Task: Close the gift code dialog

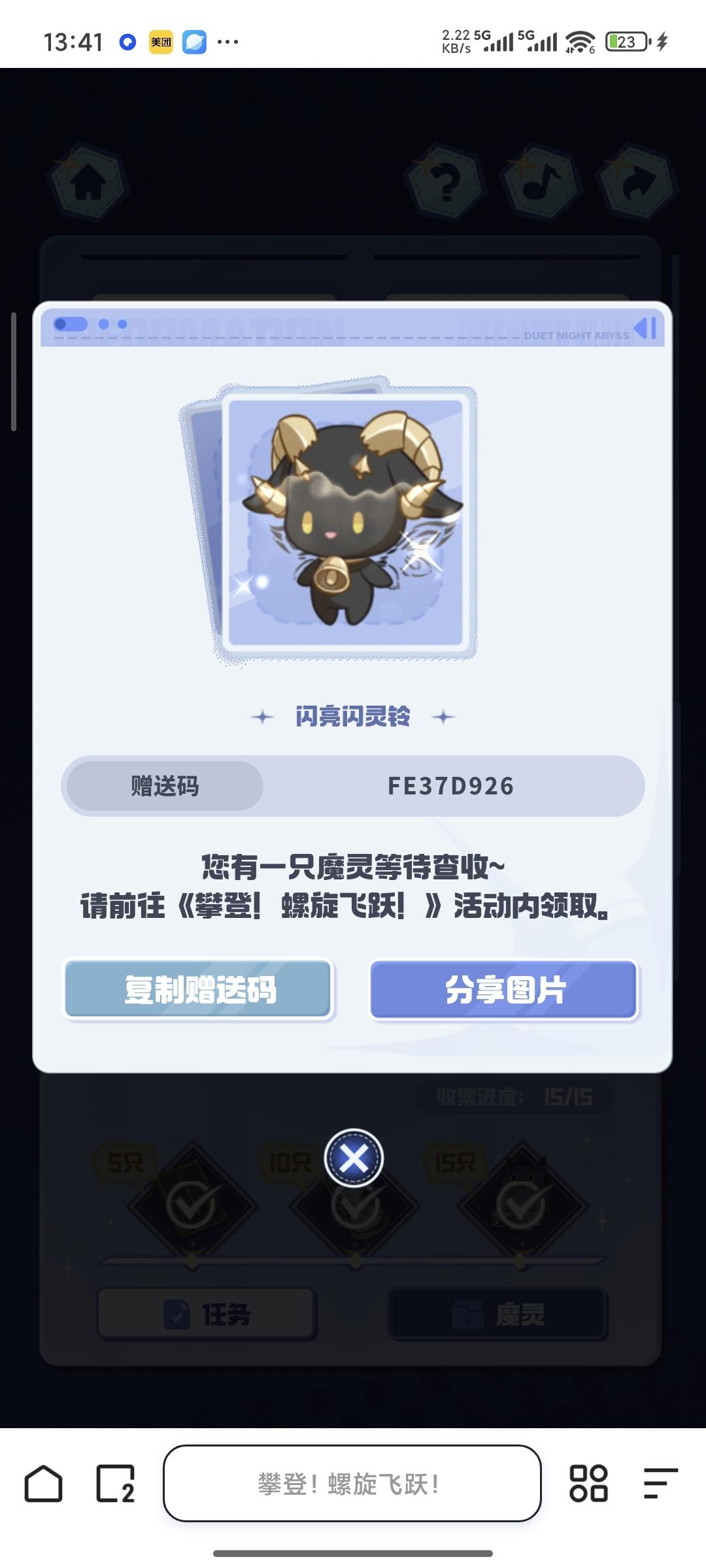Action: [x=354, y=1159]
